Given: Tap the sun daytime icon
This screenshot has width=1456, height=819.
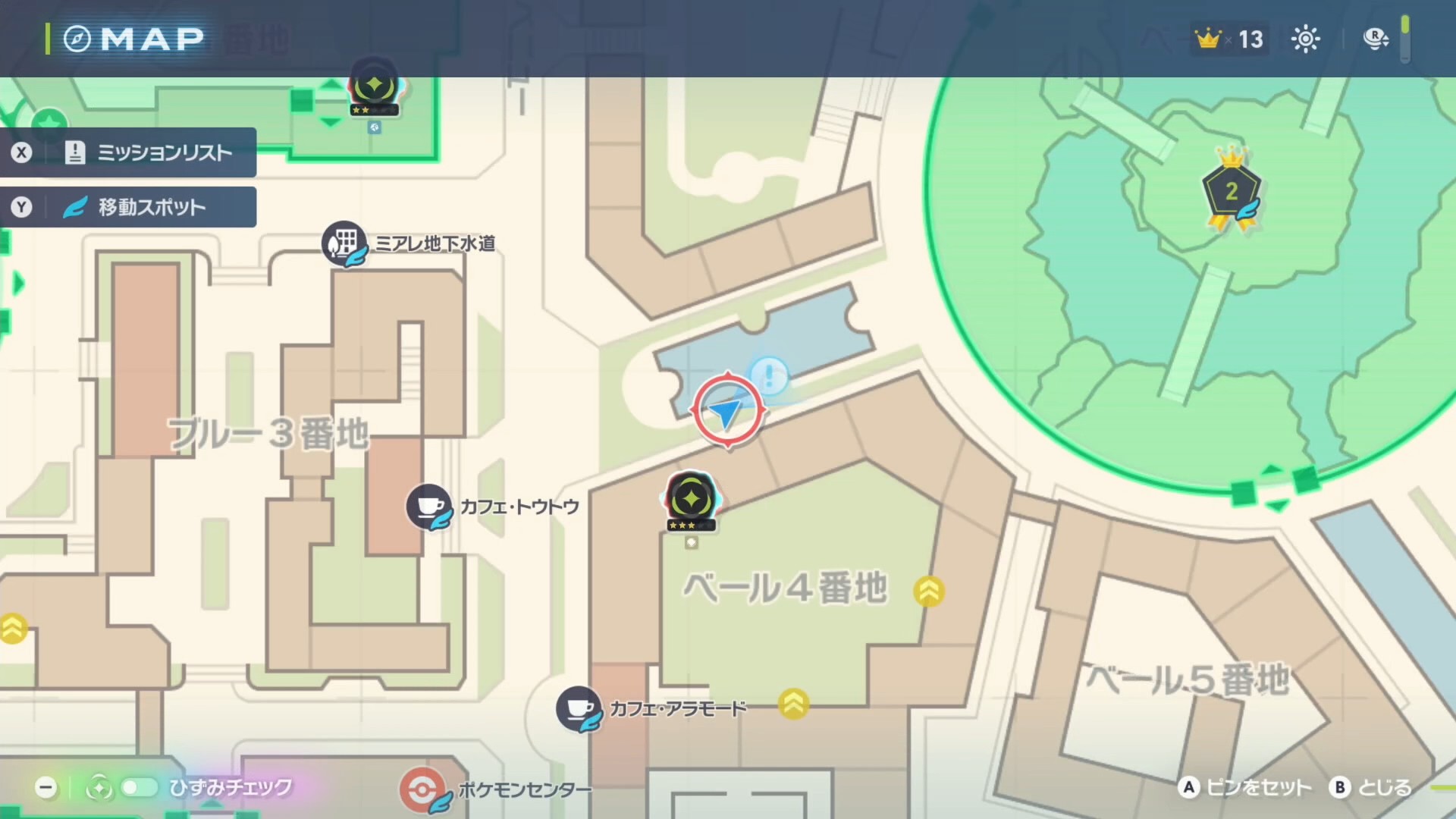Looking at the screenshot, I should (1305, 39).
